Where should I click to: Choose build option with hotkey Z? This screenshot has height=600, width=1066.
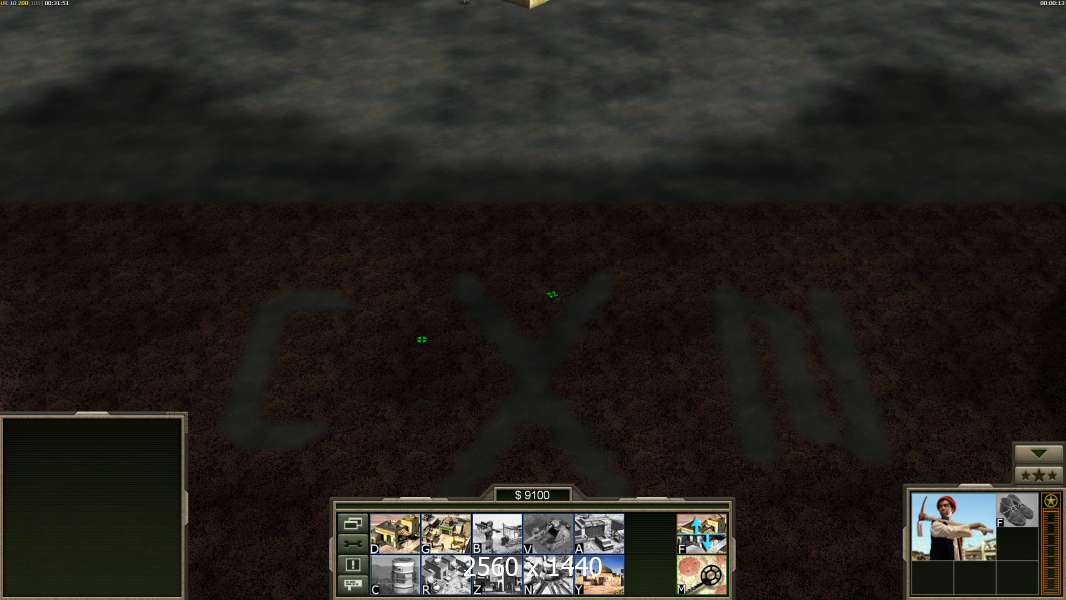click(497, 575)
